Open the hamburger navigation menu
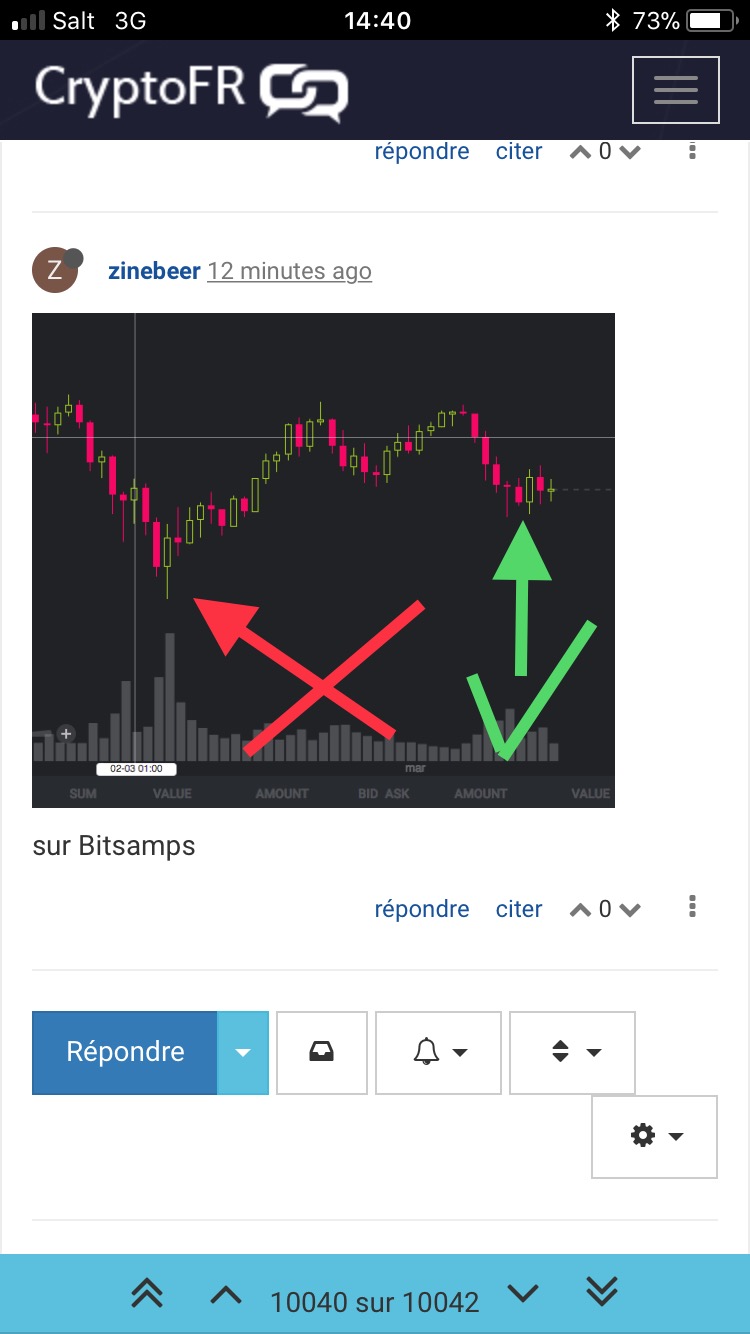 [675, 90]
